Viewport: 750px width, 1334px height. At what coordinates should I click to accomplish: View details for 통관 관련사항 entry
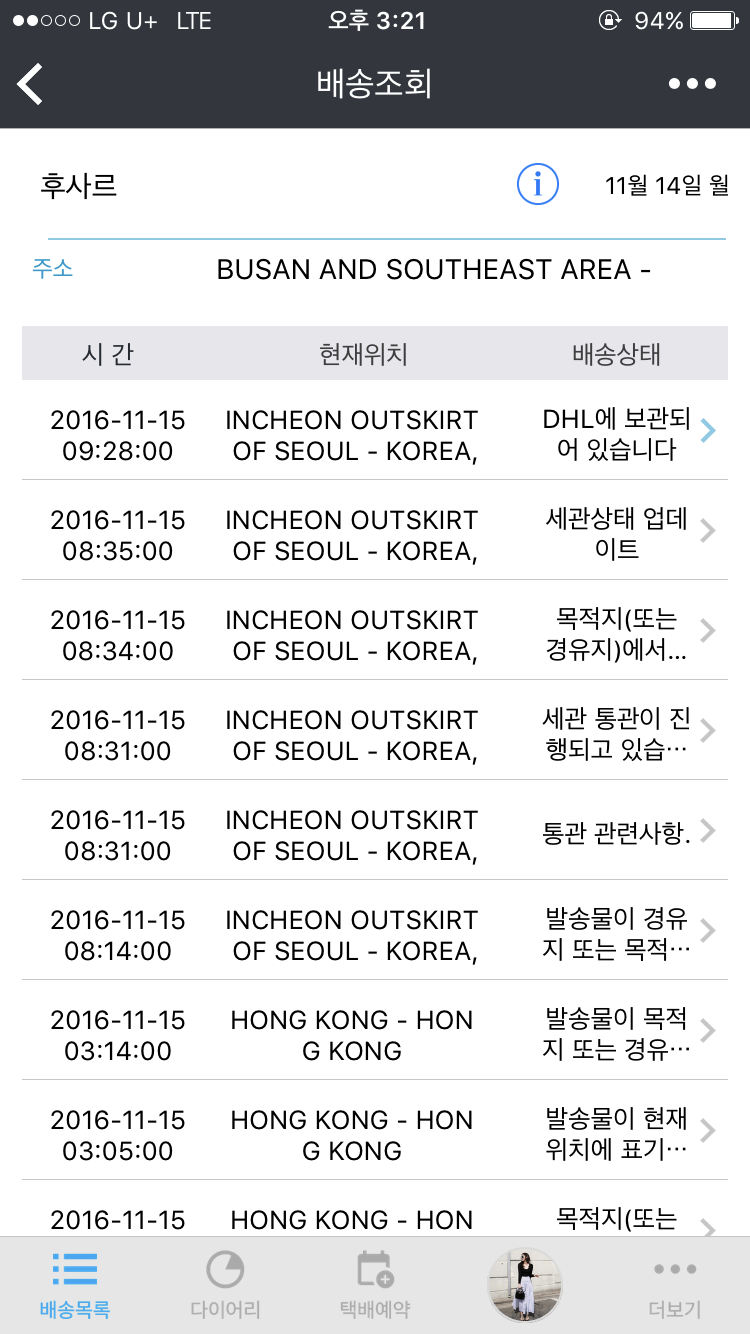(375, 835)
